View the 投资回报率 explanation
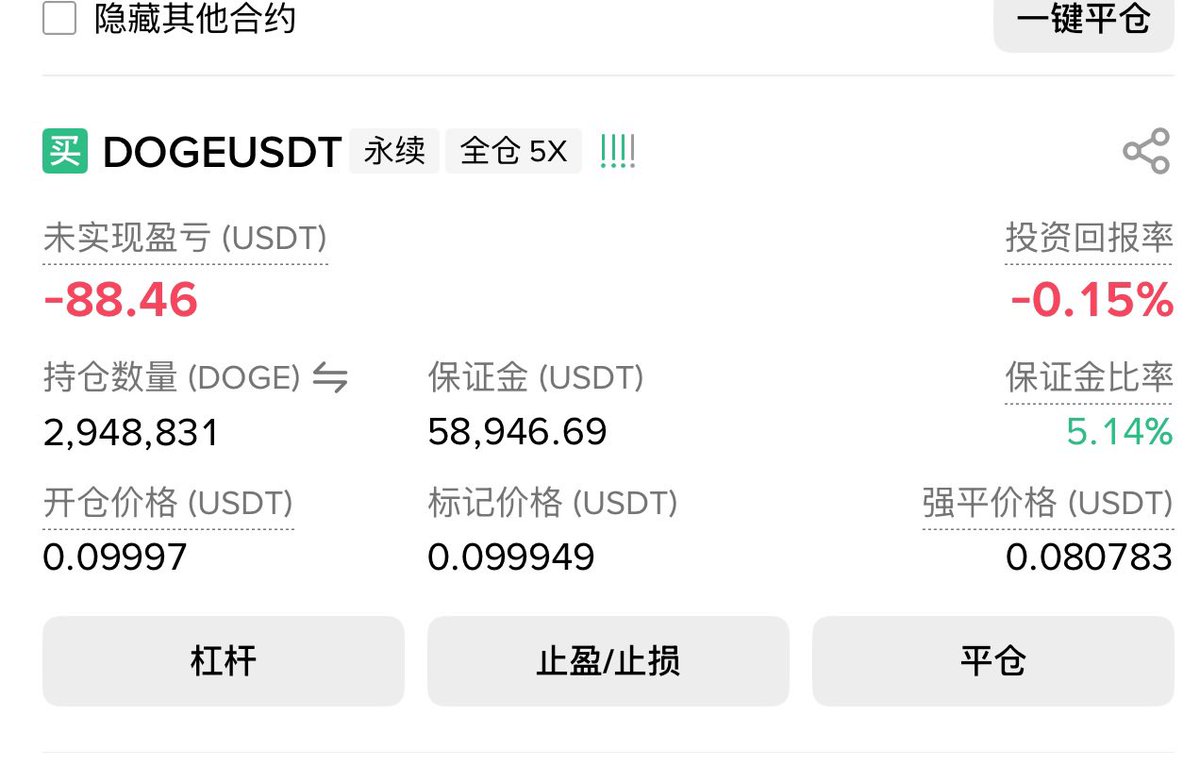 (1088, 239)
